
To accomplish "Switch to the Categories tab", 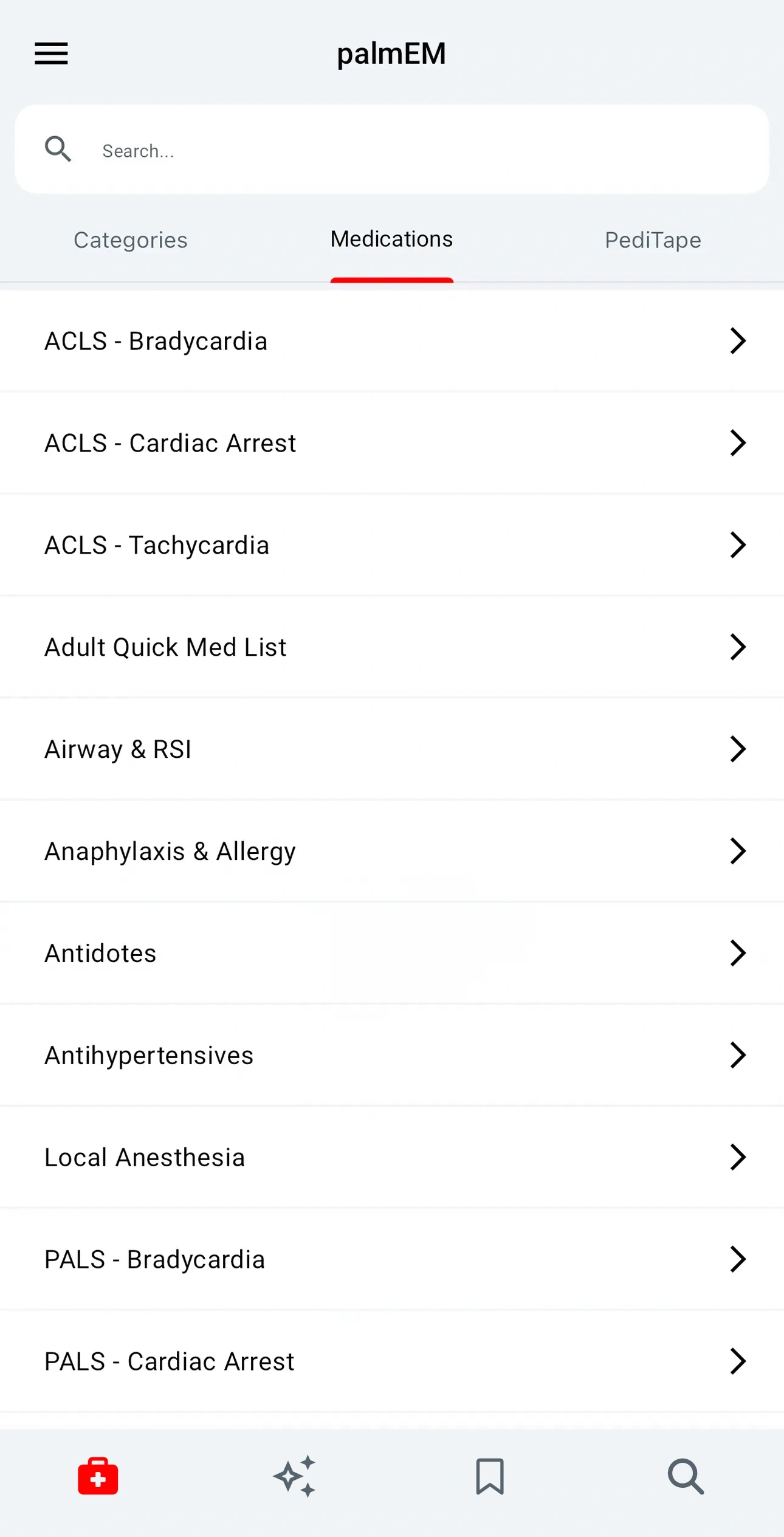I will [x=130, y=239].
